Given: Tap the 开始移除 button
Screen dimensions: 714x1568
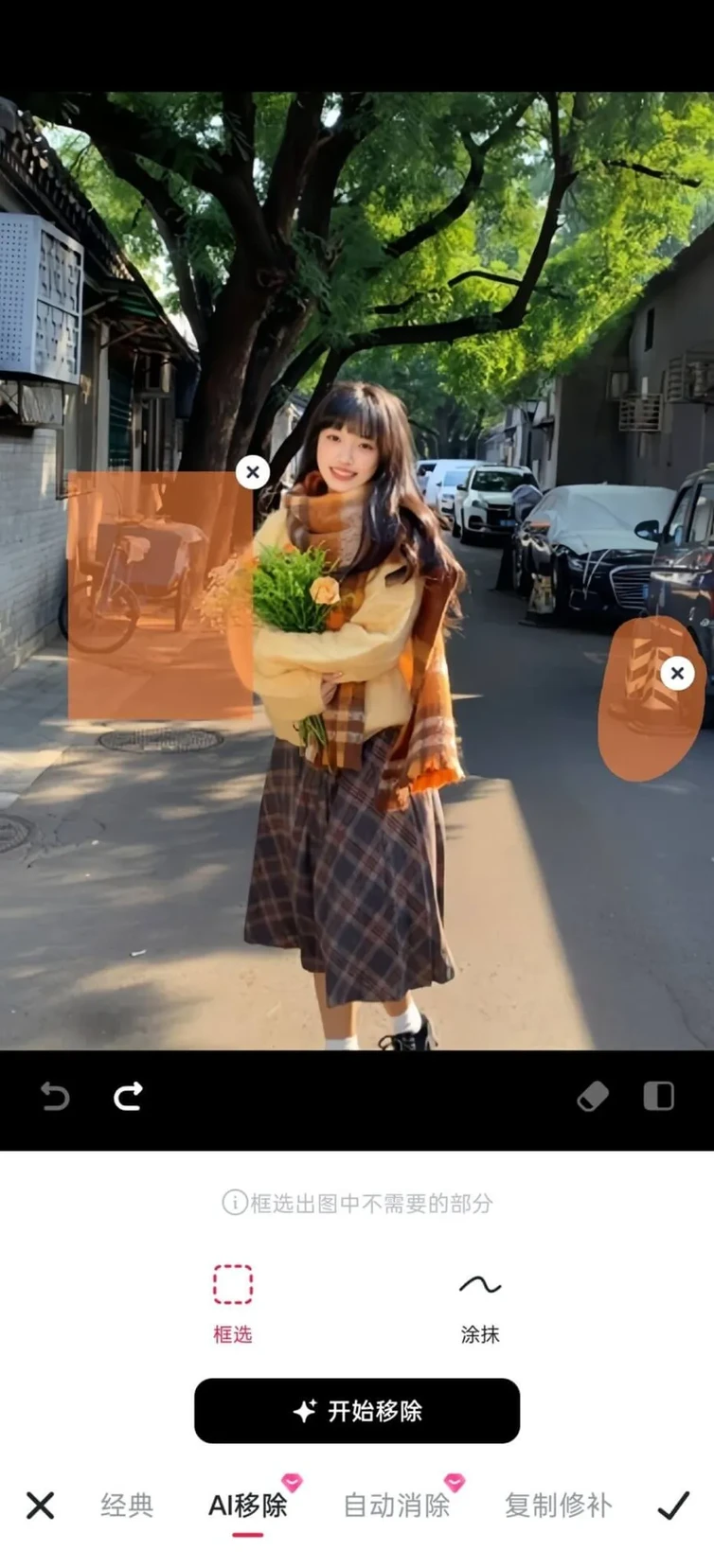Looking at the screenshot, I should (357, 1410).
